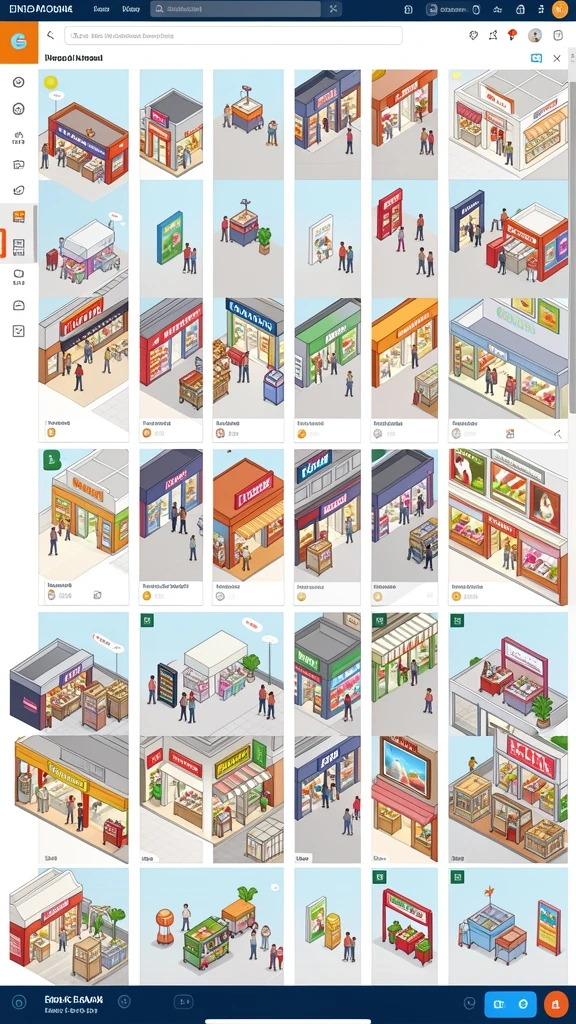
Task: Open the tile showing three orange and green carts
Action: click(212, 926)
